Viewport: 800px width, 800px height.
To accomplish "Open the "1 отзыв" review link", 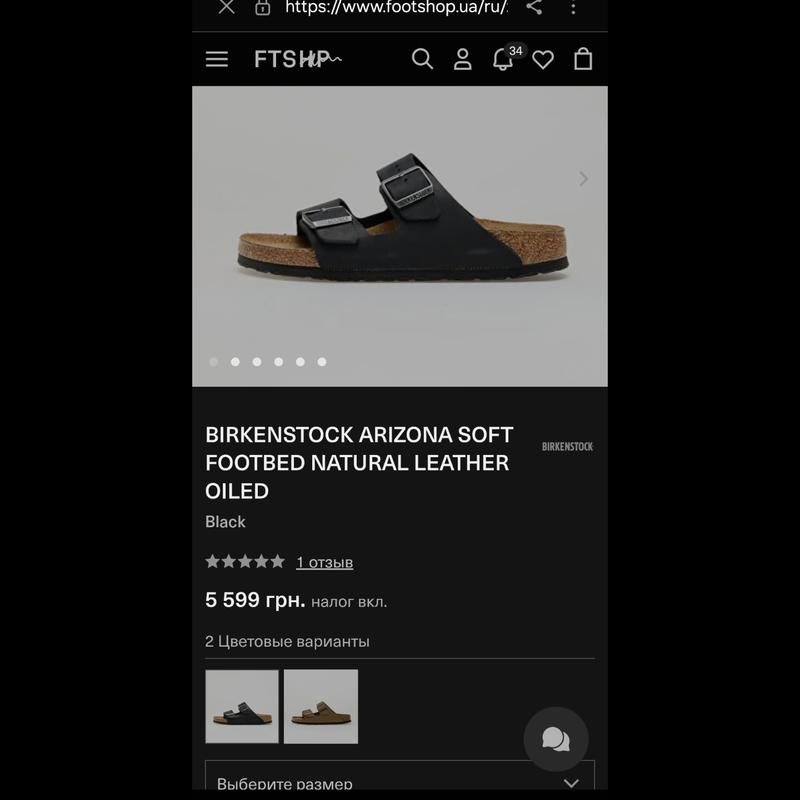I will click(324, 562).
